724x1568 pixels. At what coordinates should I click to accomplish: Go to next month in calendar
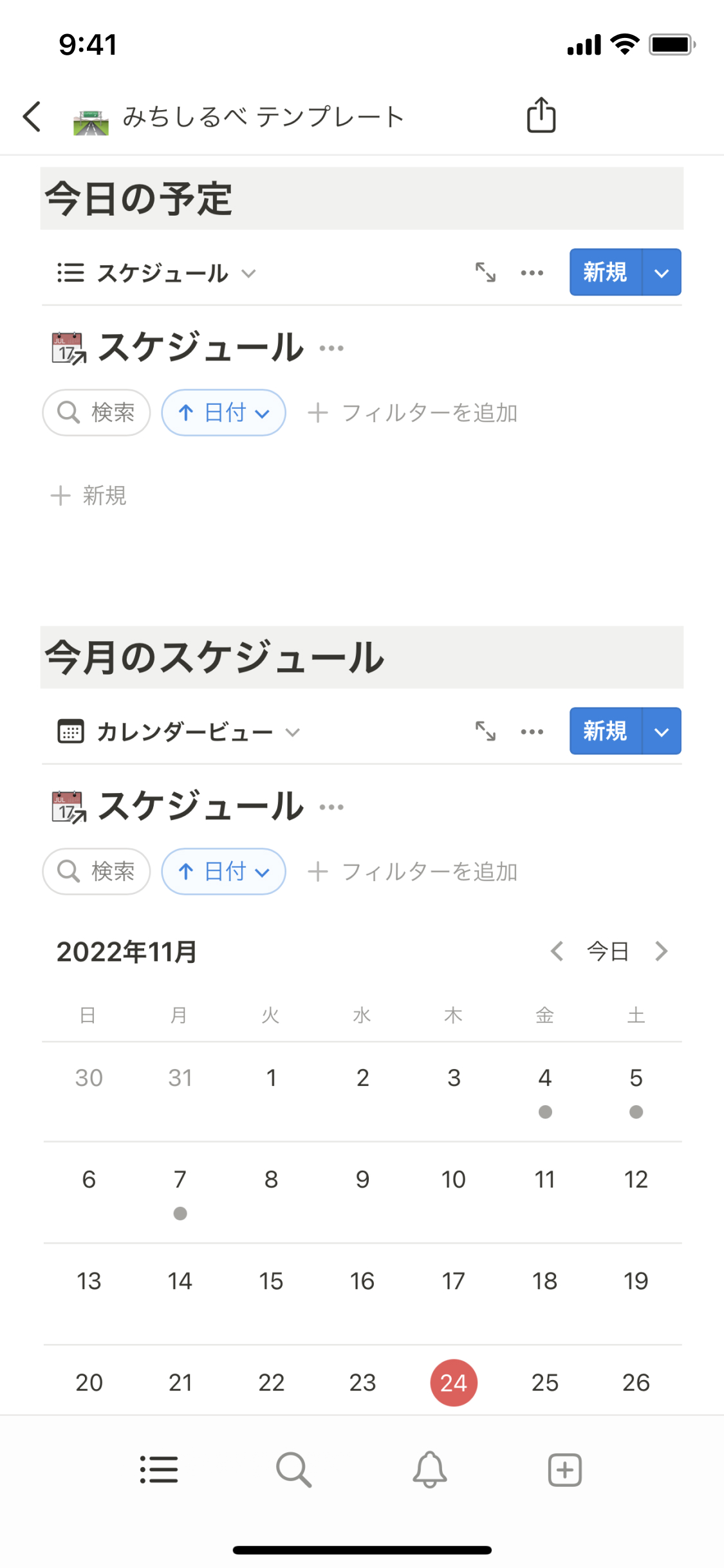coord(661,951)
